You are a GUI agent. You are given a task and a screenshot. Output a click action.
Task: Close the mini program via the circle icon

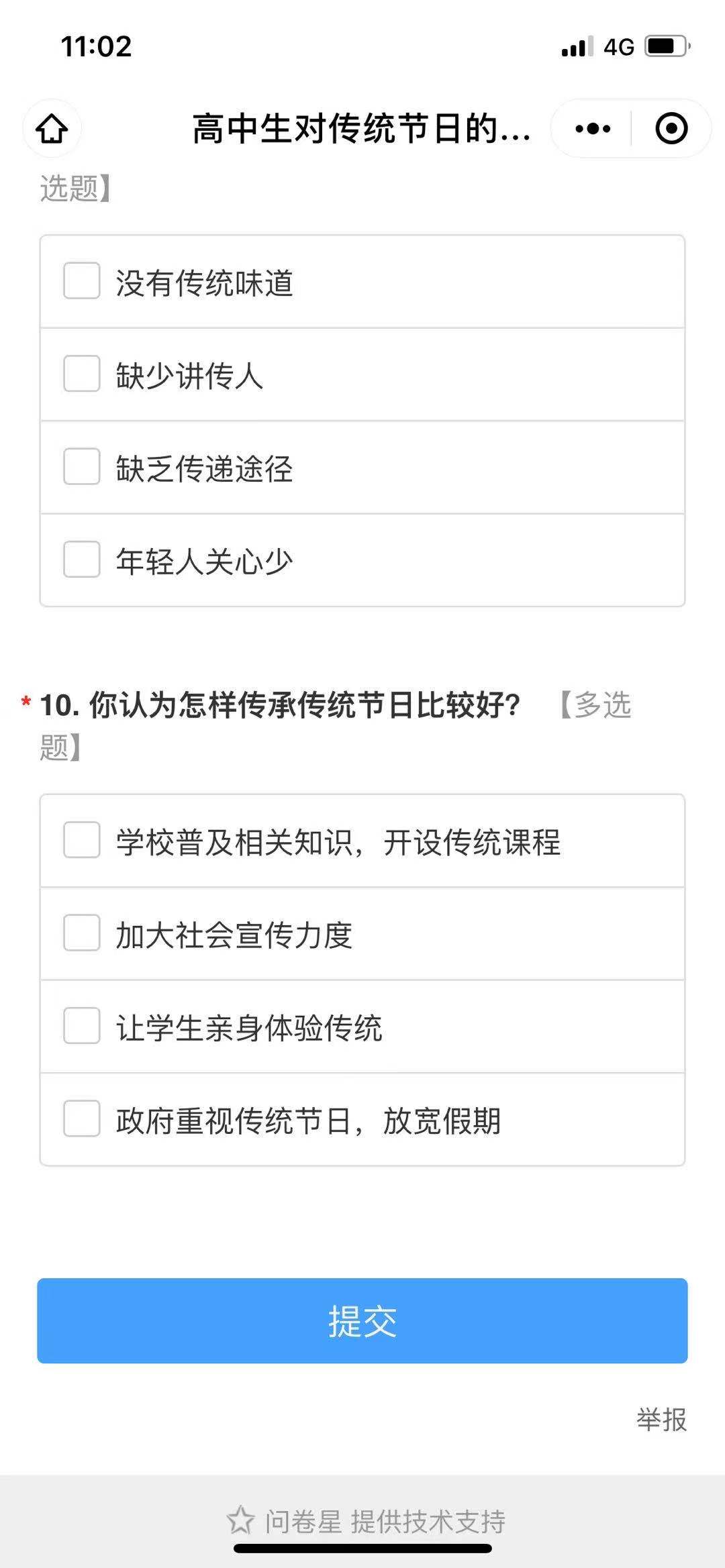point(671,128)
